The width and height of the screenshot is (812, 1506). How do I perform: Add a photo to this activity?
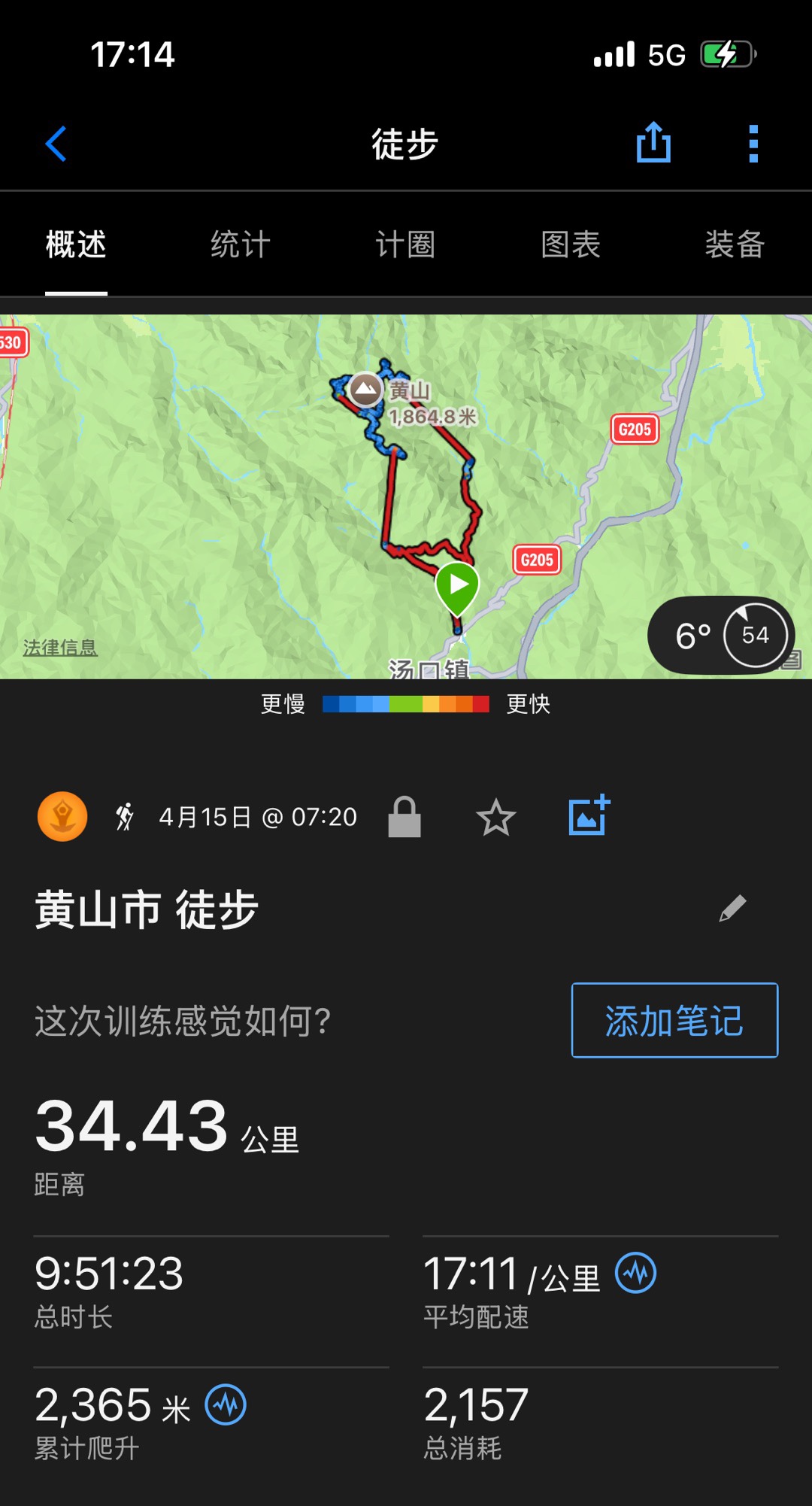pos(589,815)
